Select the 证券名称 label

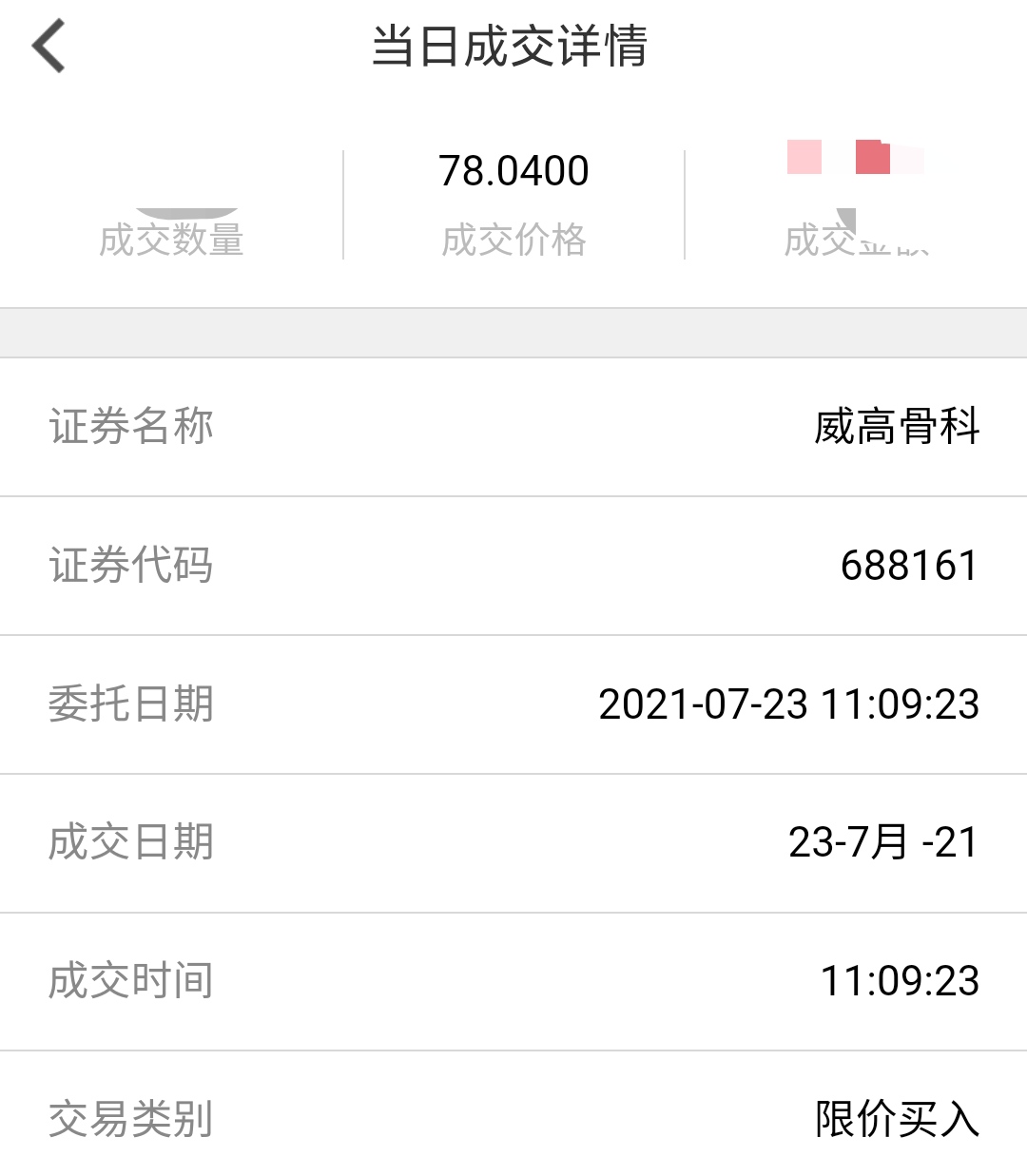click(x=129, y=427)
